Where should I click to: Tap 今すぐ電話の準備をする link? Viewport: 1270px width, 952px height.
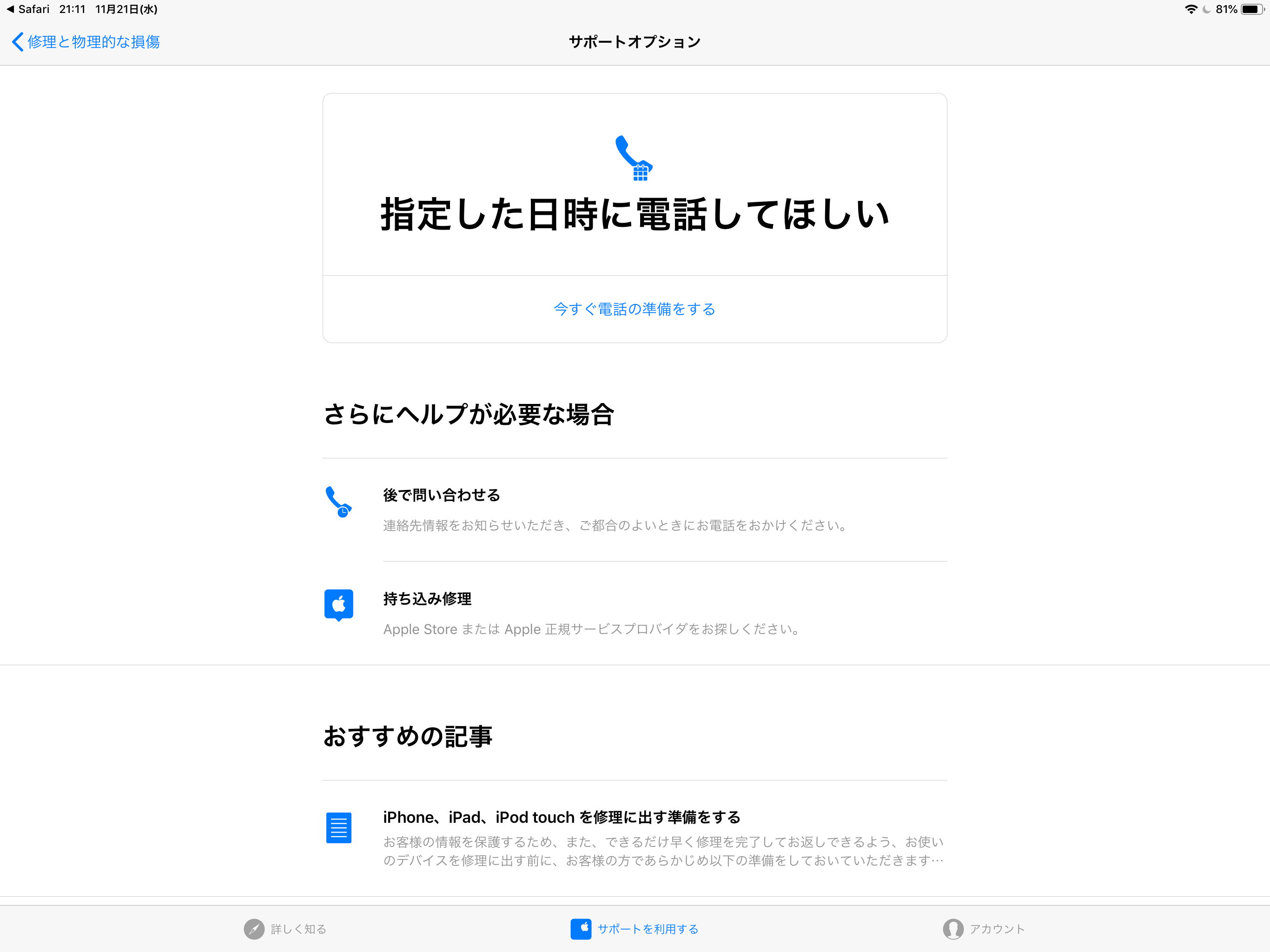coord(635,309)
